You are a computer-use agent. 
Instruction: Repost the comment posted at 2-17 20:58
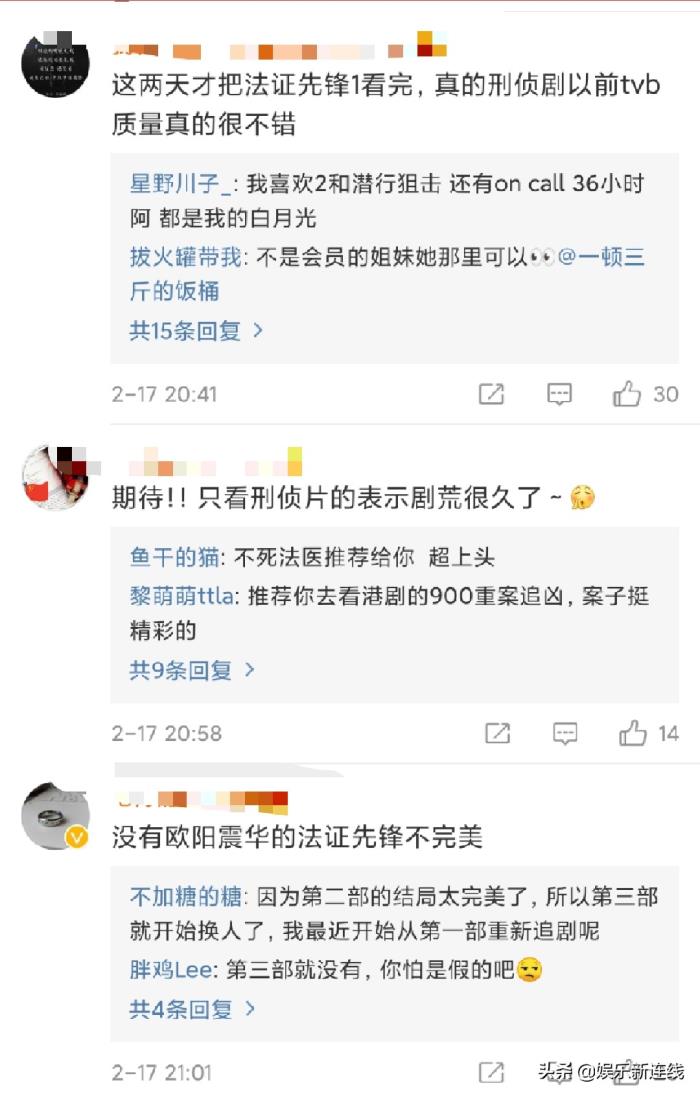pyautogui.click(x=497, y=733)
